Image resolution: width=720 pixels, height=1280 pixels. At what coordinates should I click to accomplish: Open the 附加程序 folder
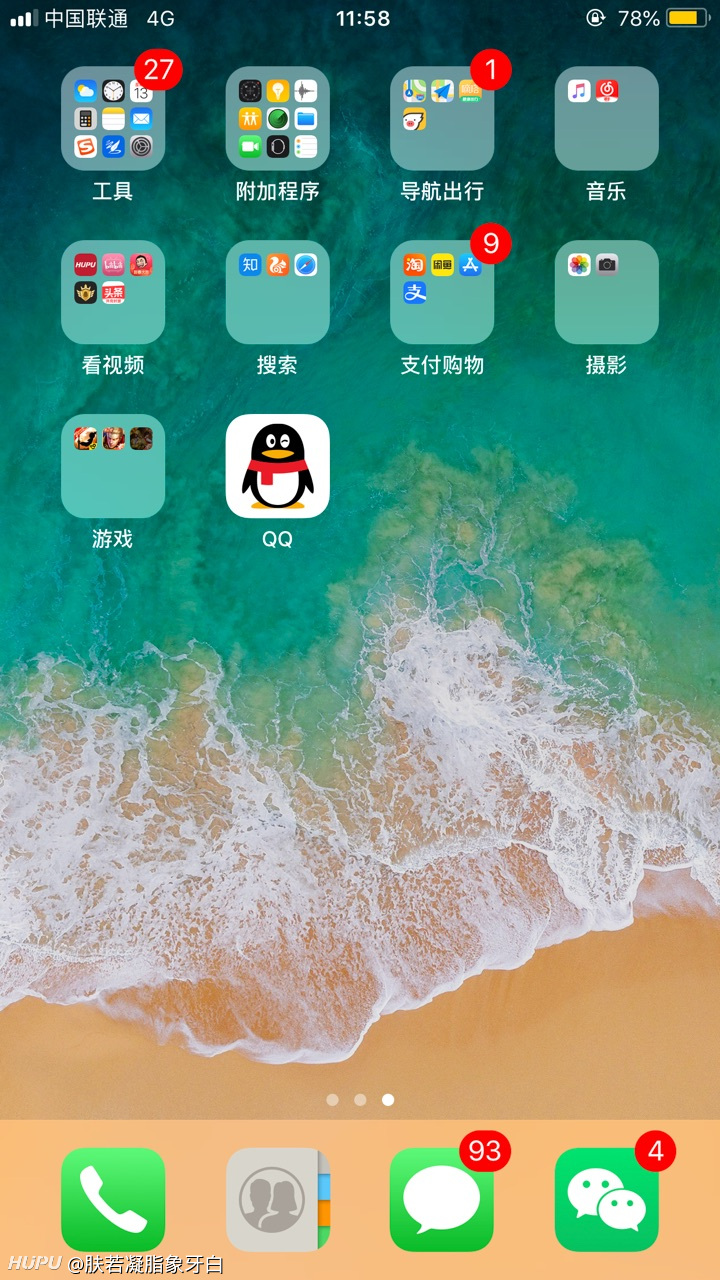coord(277,119)
